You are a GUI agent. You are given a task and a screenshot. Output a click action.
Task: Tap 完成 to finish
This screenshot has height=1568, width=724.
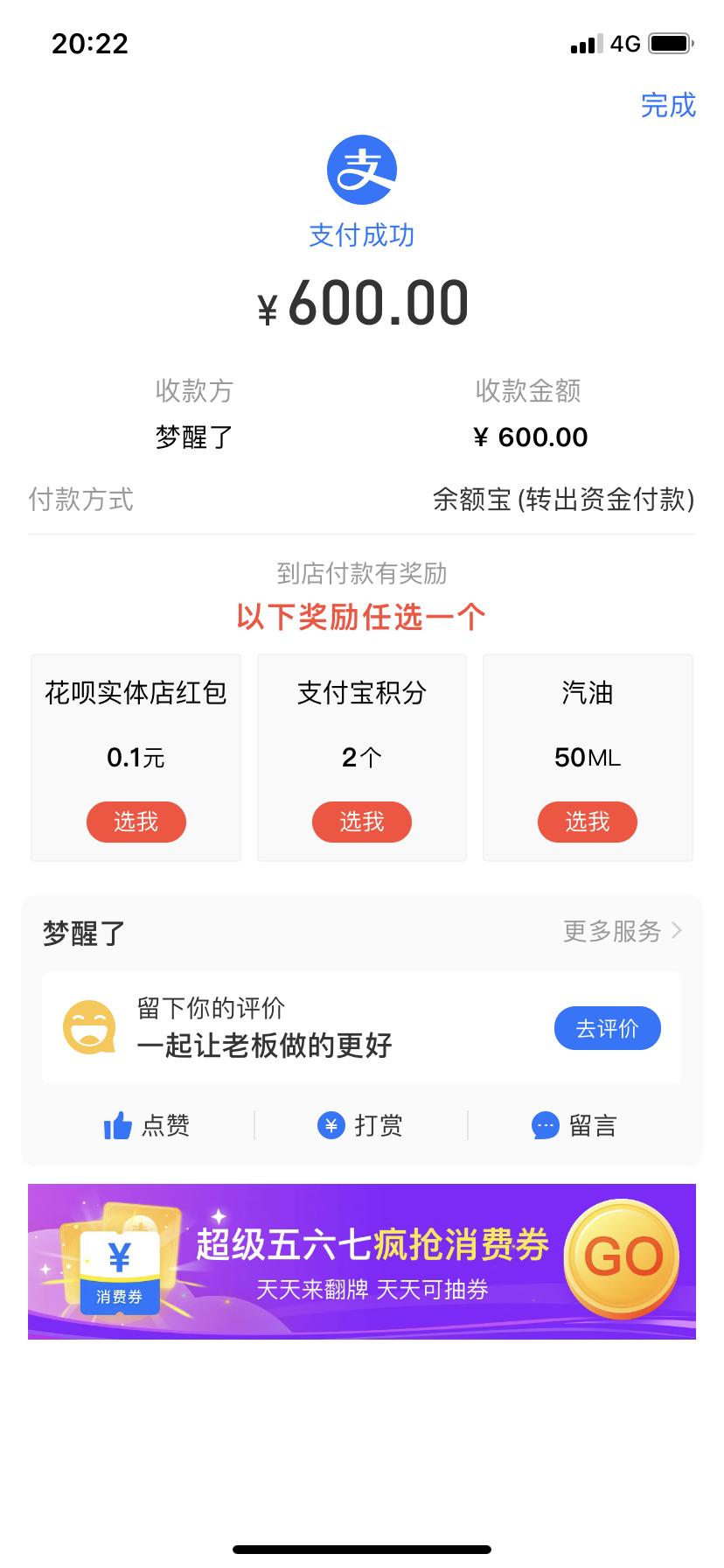668,105
